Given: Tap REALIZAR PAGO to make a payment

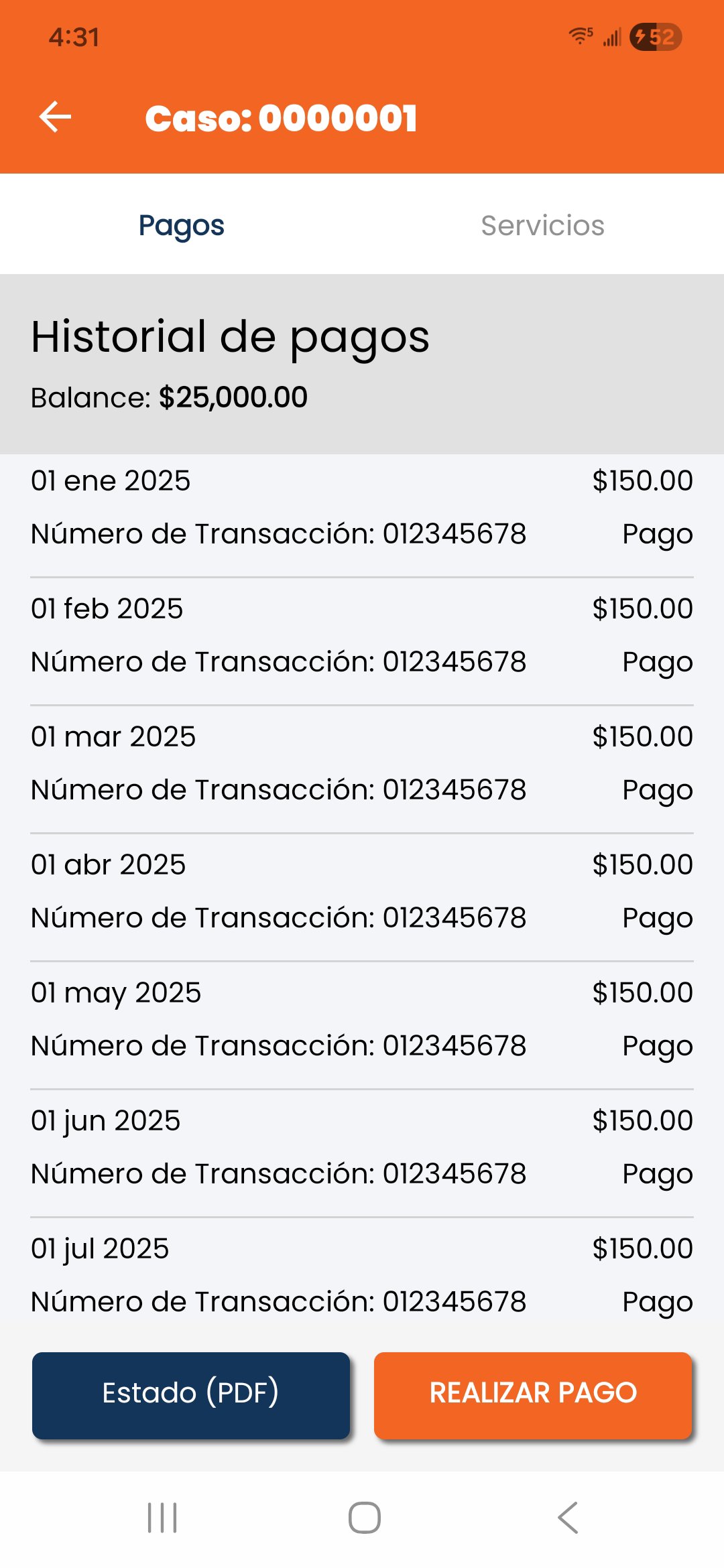Looking at the screenshot, I should [x=533, y=1394].
